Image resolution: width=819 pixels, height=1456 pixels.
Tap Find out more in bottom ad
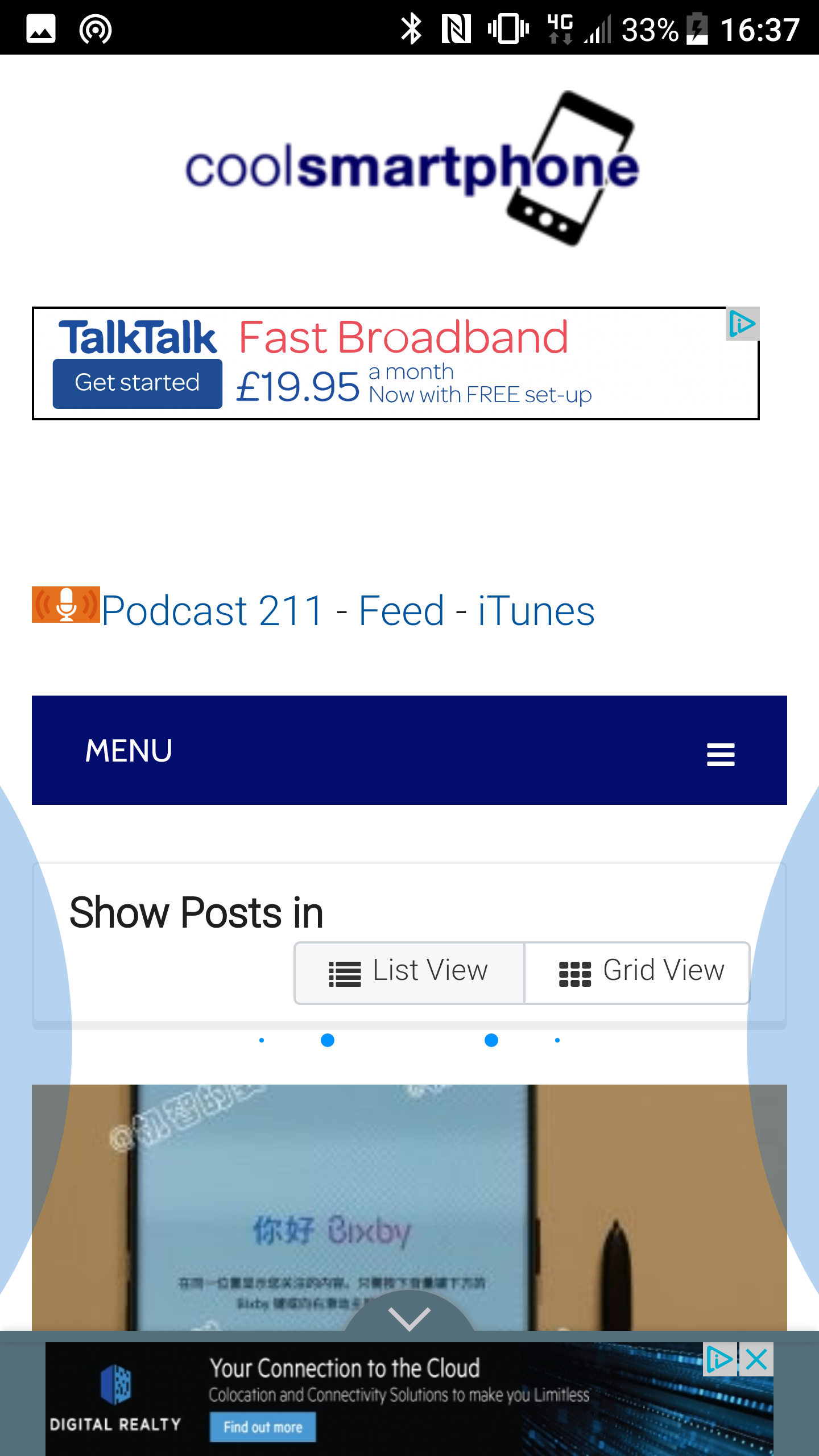(x=263, y=1427)
